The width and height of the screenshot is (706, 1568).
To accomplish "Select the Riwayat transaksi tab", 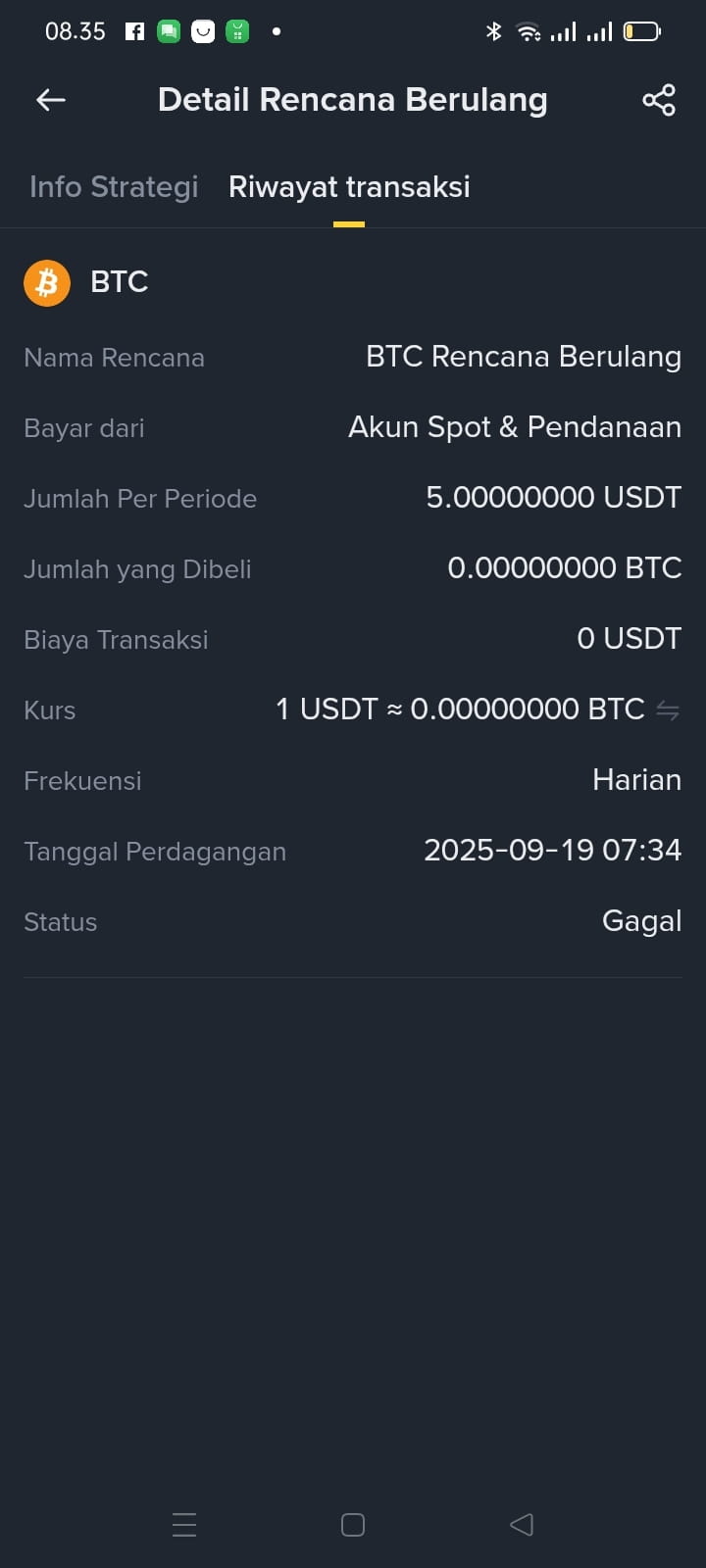I will (348, 186).
